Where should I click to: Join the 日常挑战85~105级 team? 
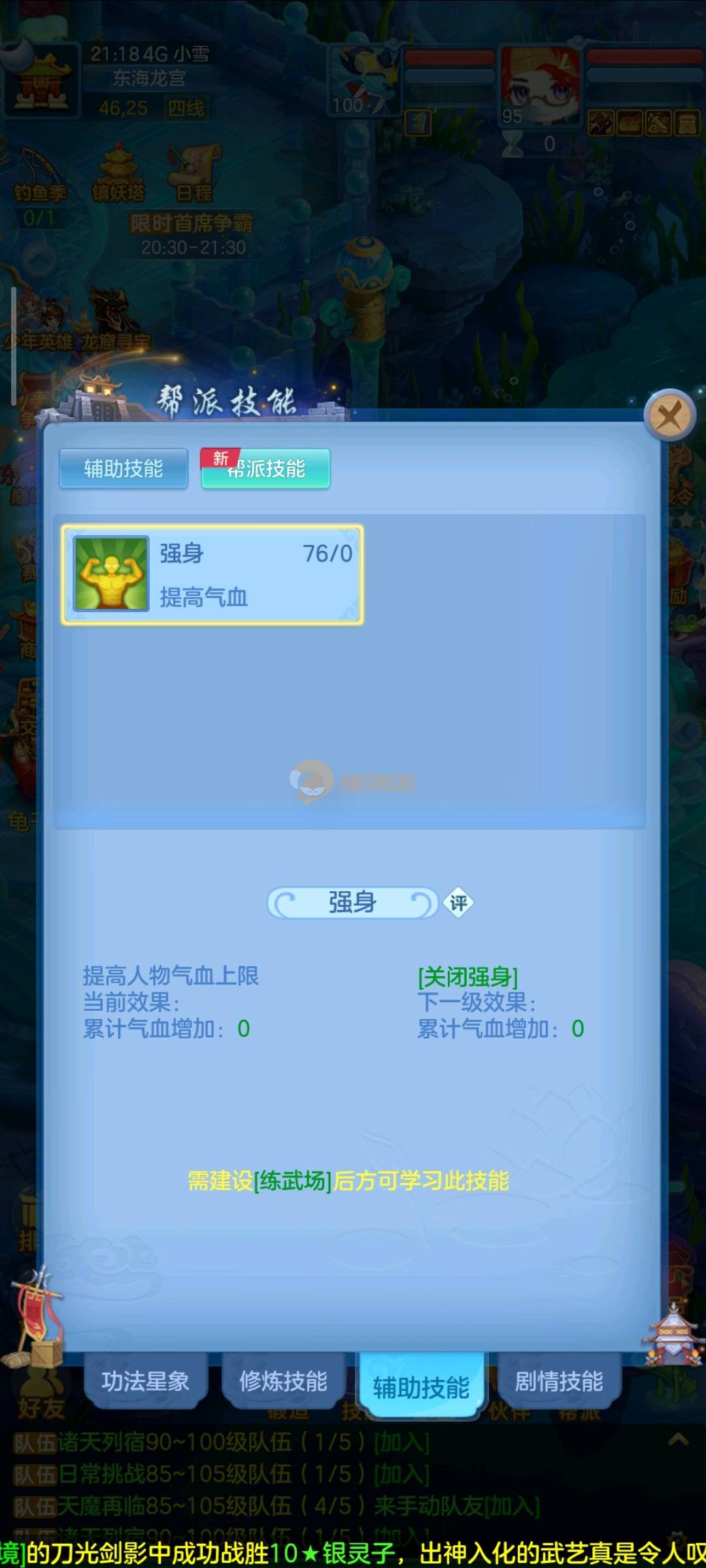pos(401,1475)
